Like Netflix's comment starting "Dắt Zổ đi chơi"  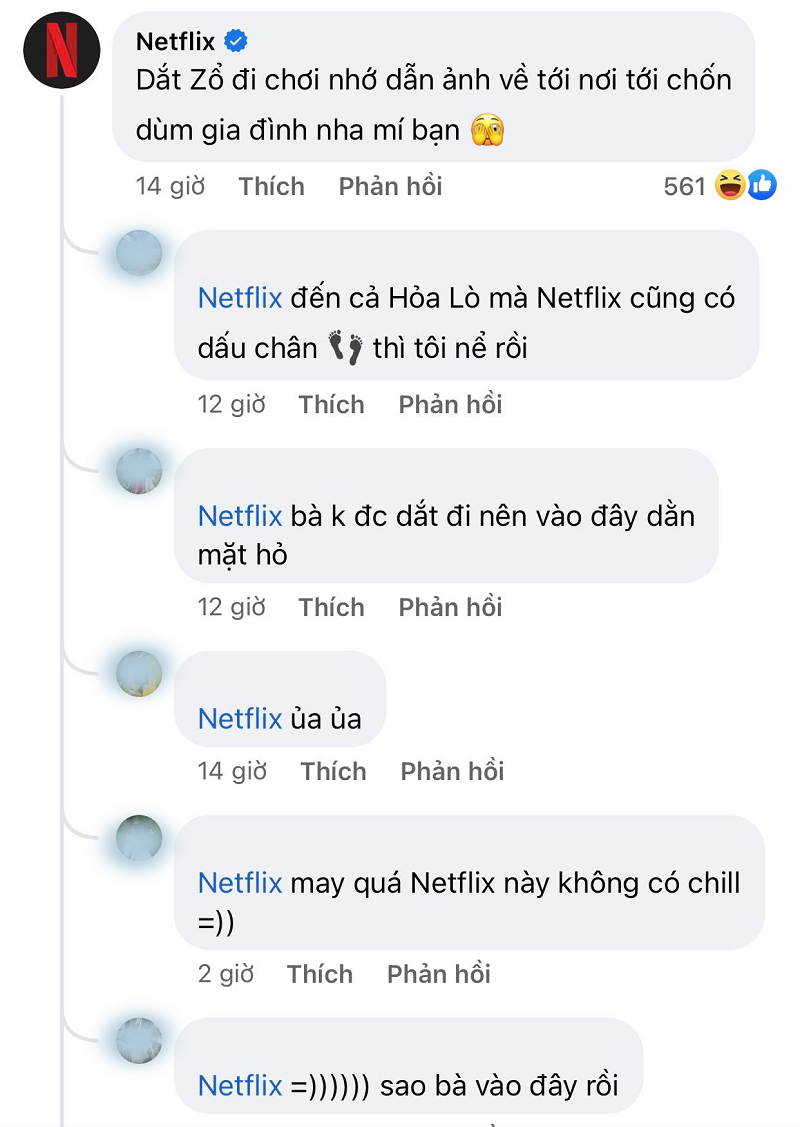[271, 186]
